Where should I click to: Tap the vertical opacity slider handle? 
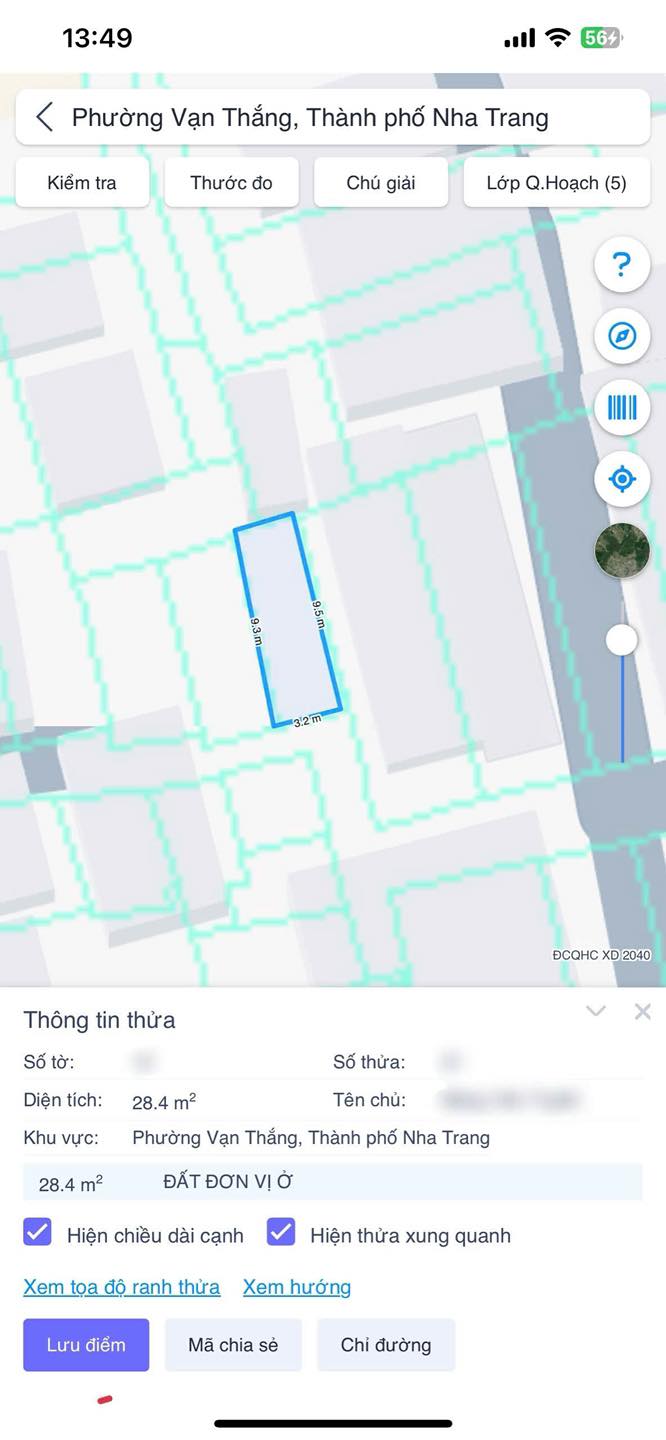622,640
